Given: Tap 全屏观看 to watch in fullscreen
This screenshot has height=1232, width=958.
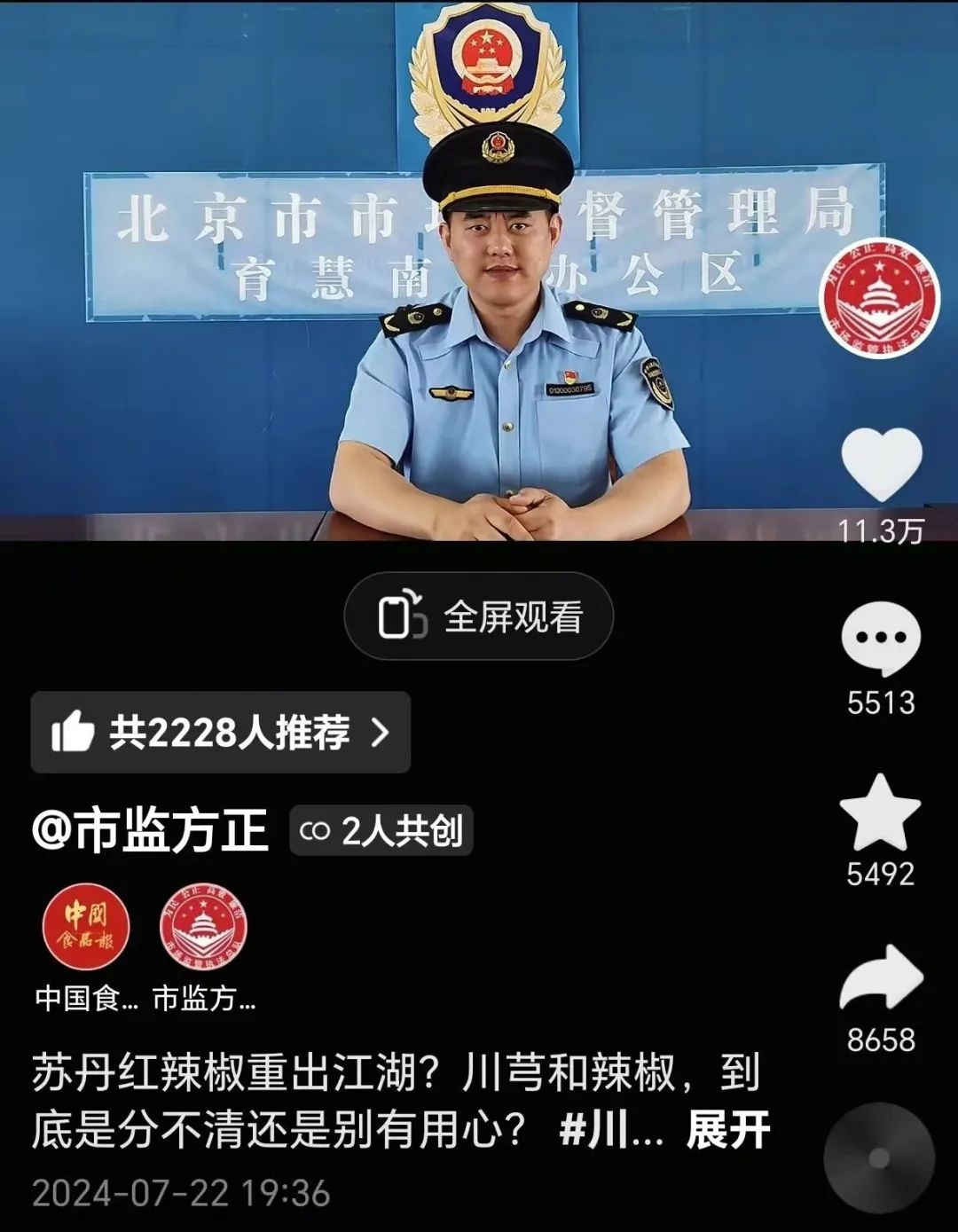Looking at the screenshot, I should [479, 616].
